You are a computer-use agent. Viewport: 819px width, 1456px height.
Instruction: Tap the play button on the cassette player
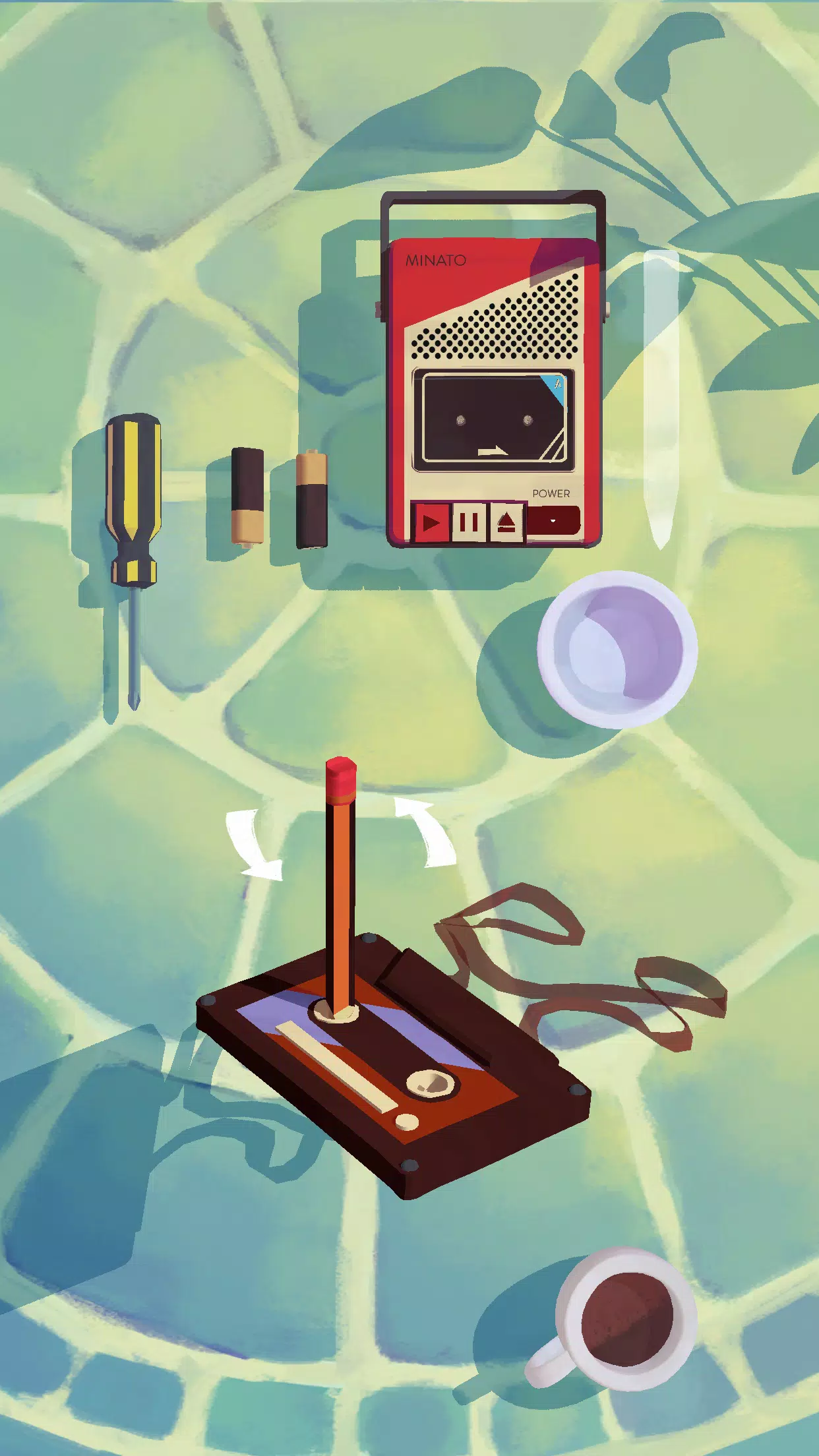click(431, 523)
